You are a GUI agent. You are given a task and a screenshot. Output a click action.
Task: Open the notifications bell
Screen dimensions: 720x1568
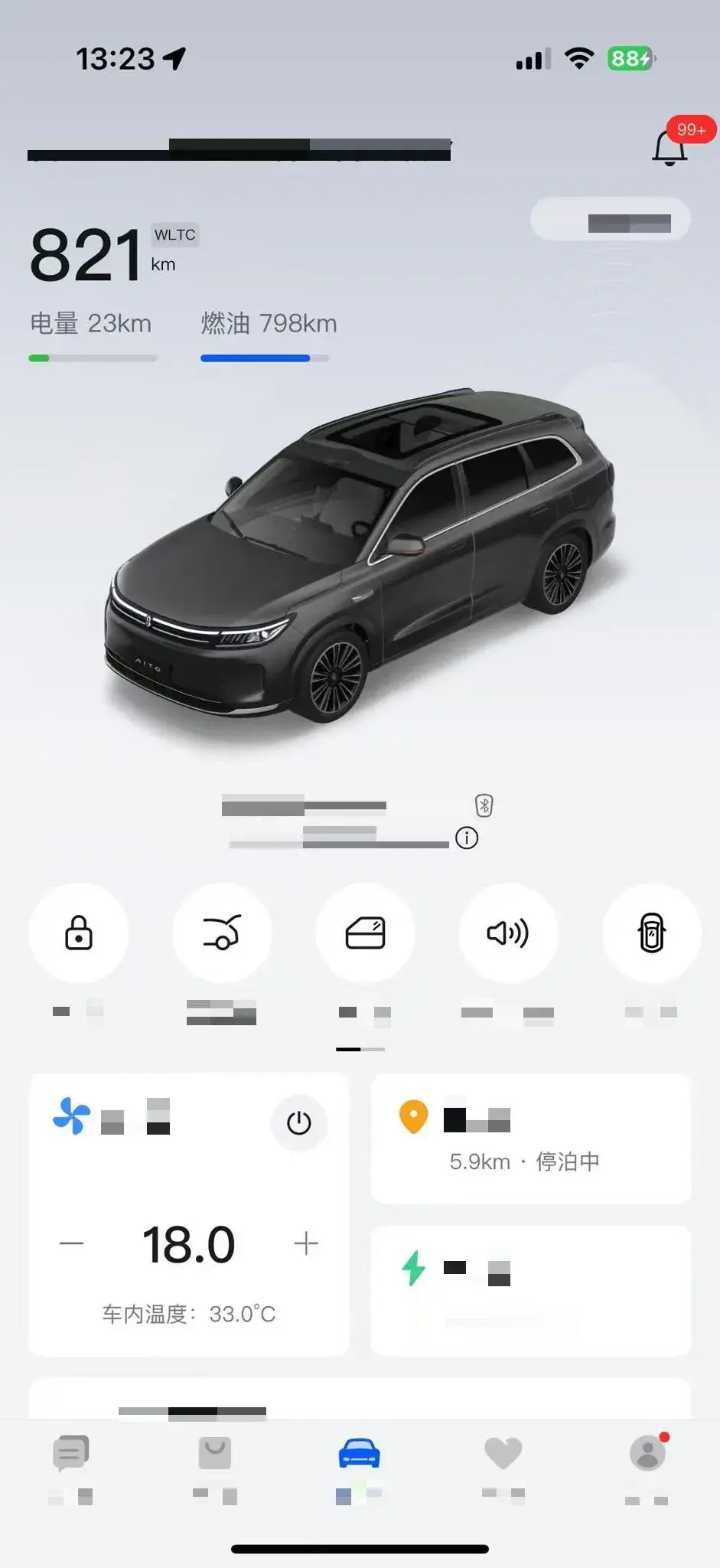coord(670,147)
